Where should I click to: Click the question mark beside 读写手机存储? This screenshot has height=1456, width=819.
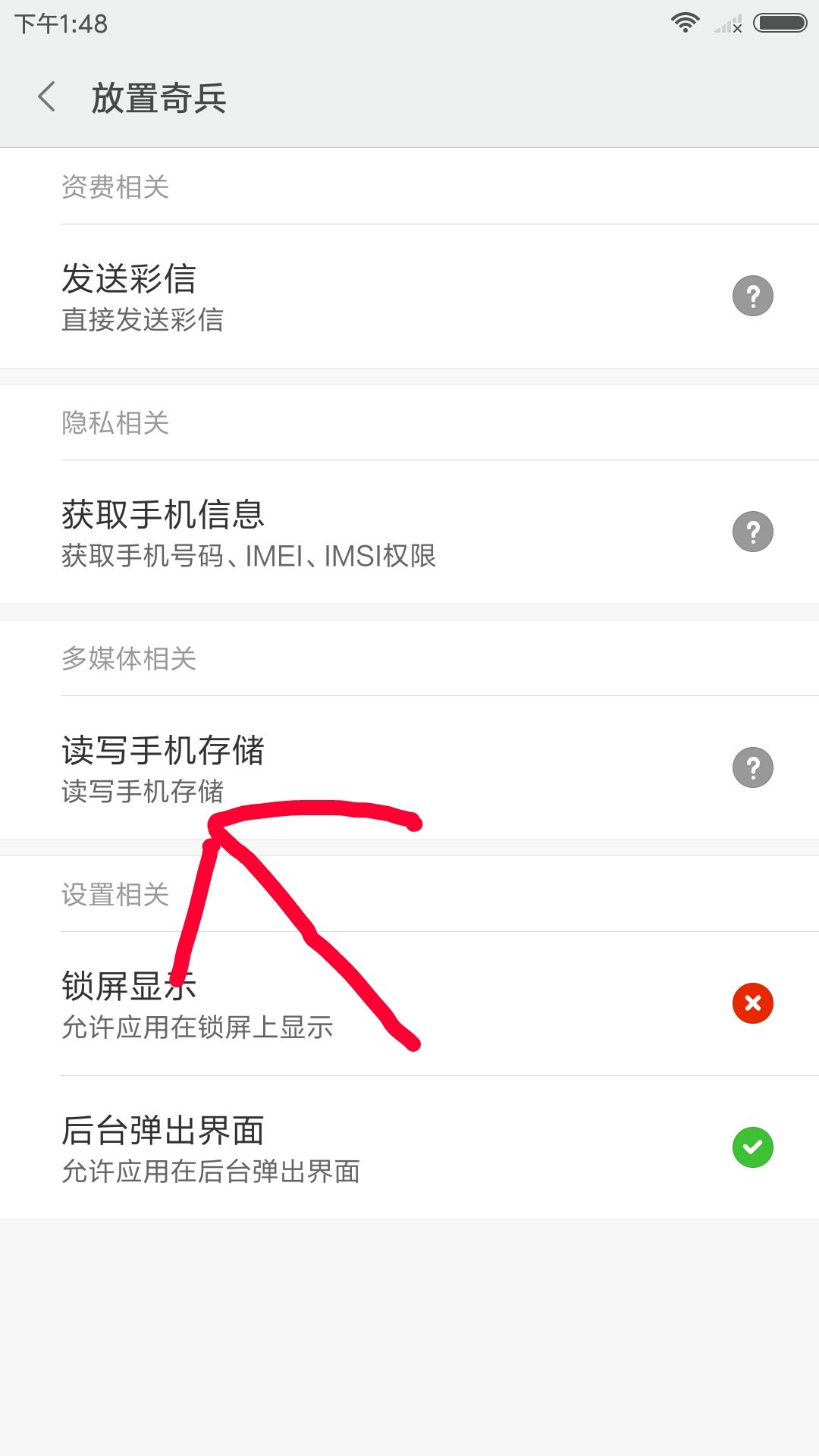(752, 767)
